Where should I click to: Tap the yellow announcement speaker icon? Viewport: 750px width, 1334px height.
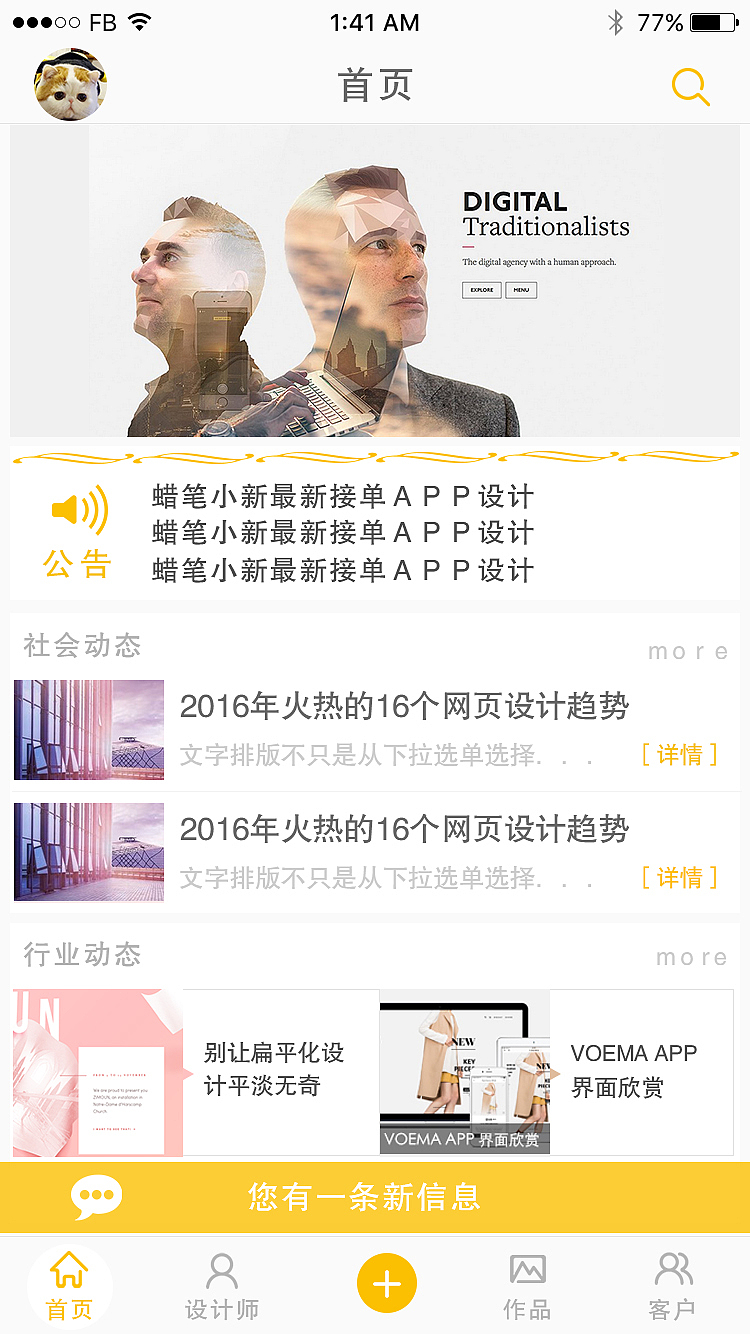pyautogui.click(x=79, y=510)
